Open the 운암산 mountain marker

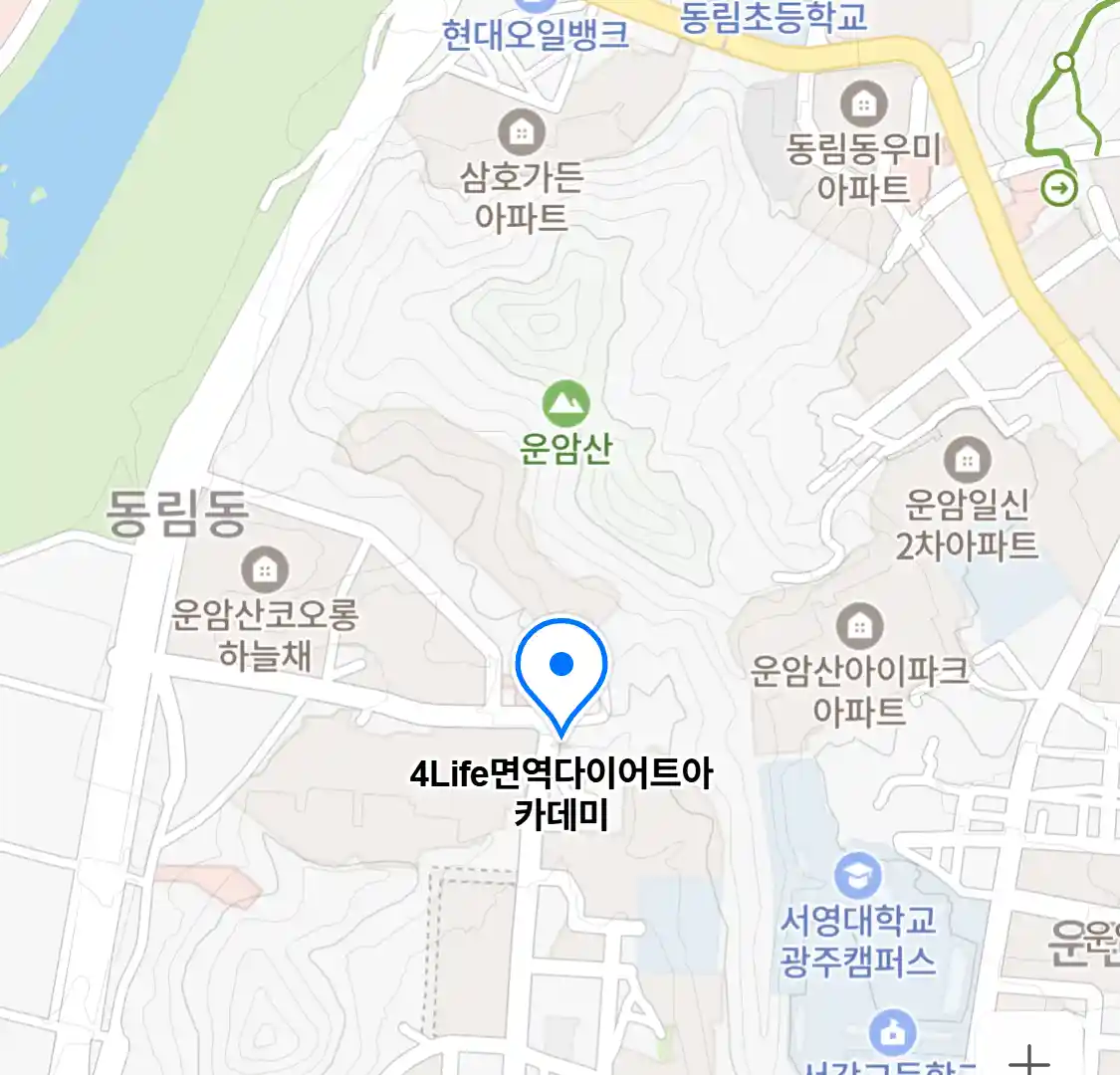click(x=565, y=403)
